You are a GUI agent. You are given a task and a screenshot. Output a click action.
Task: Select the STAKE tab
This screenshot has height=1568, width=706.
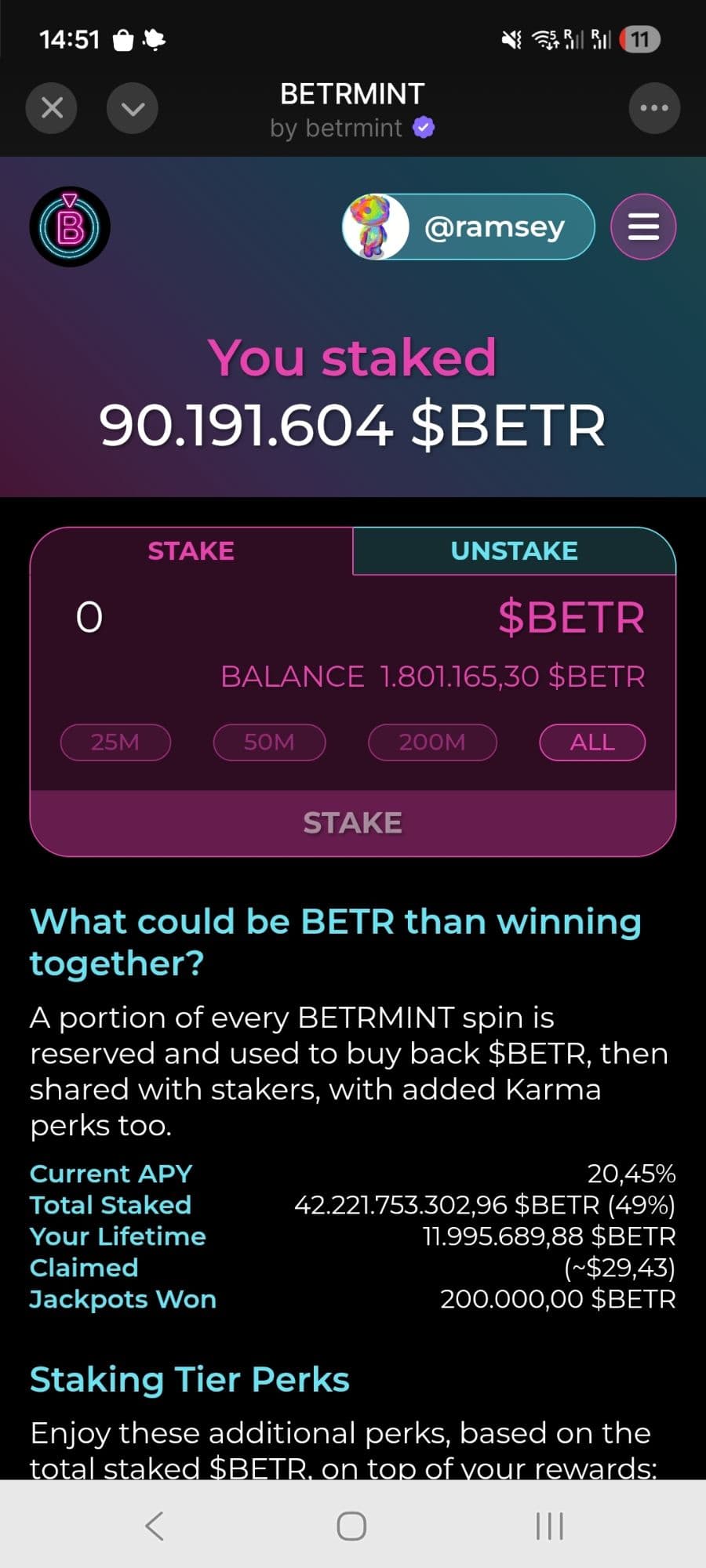click(191, 551)
